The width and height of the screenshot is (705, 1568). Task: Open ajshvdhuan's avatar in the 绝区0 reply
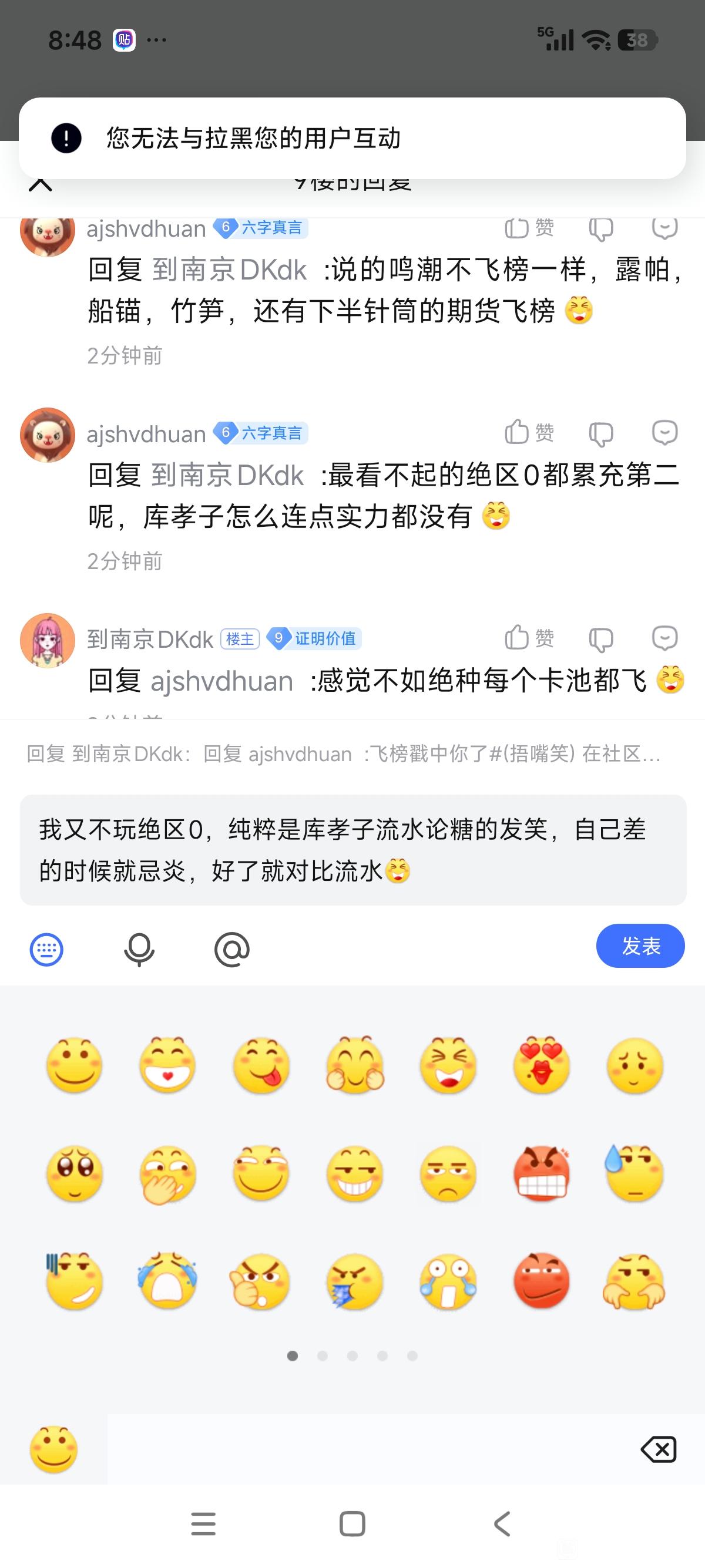point(48,435)
